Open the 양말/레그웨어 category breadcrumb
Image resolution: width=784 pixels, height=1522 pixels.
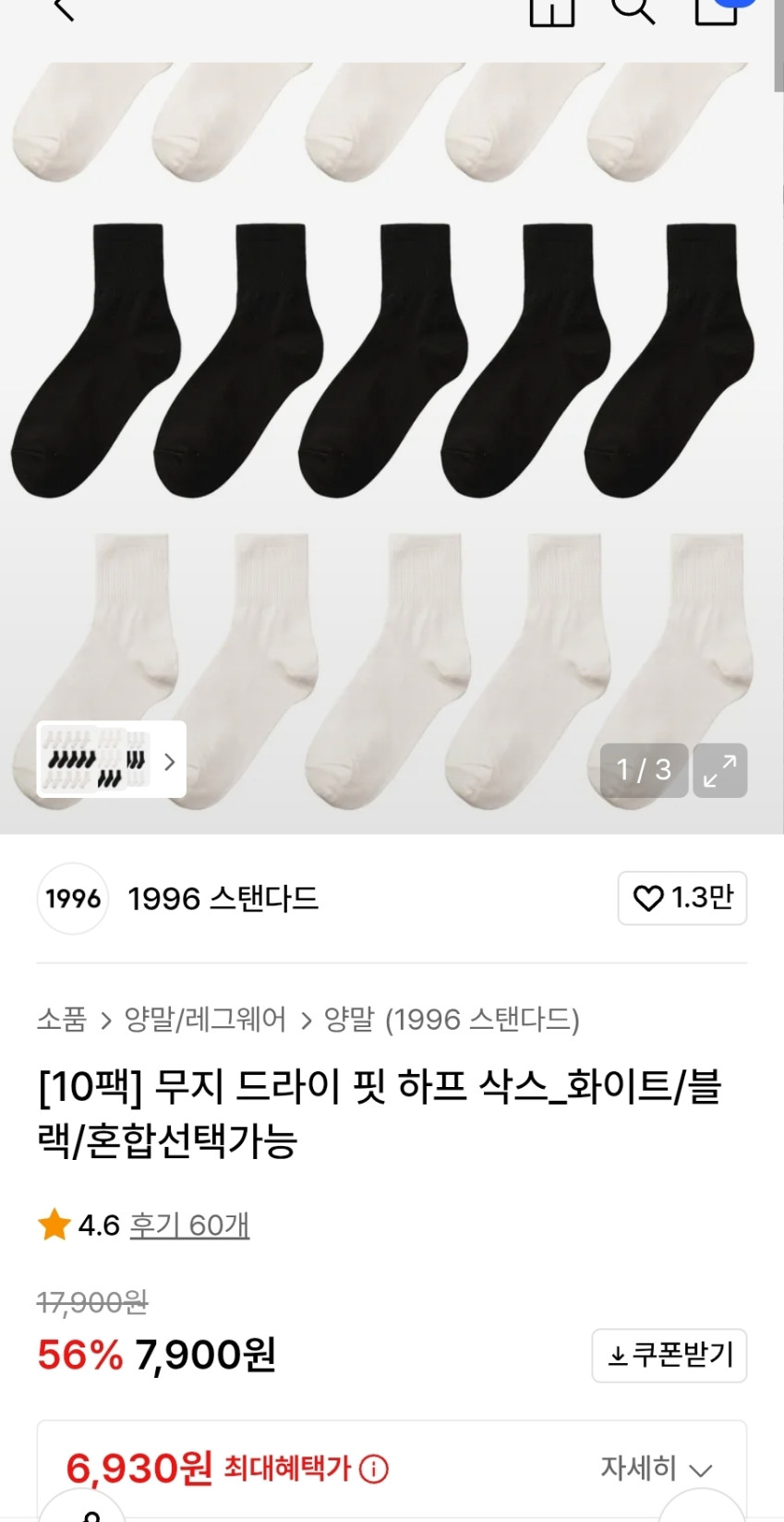point(205,1020)
